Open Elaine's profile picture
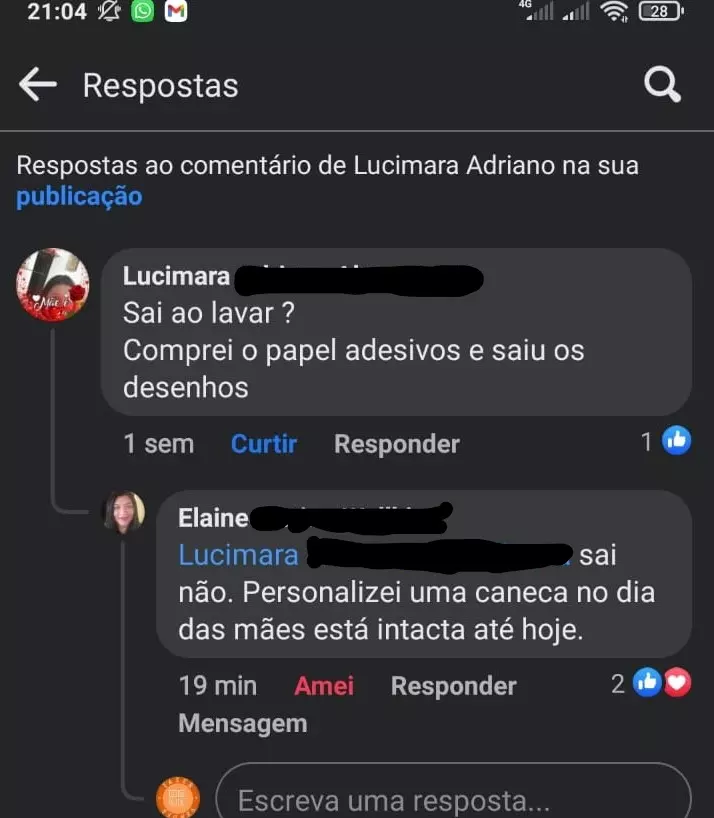The height and width of the screenshot is (818, 714). [x=126, y=514]
